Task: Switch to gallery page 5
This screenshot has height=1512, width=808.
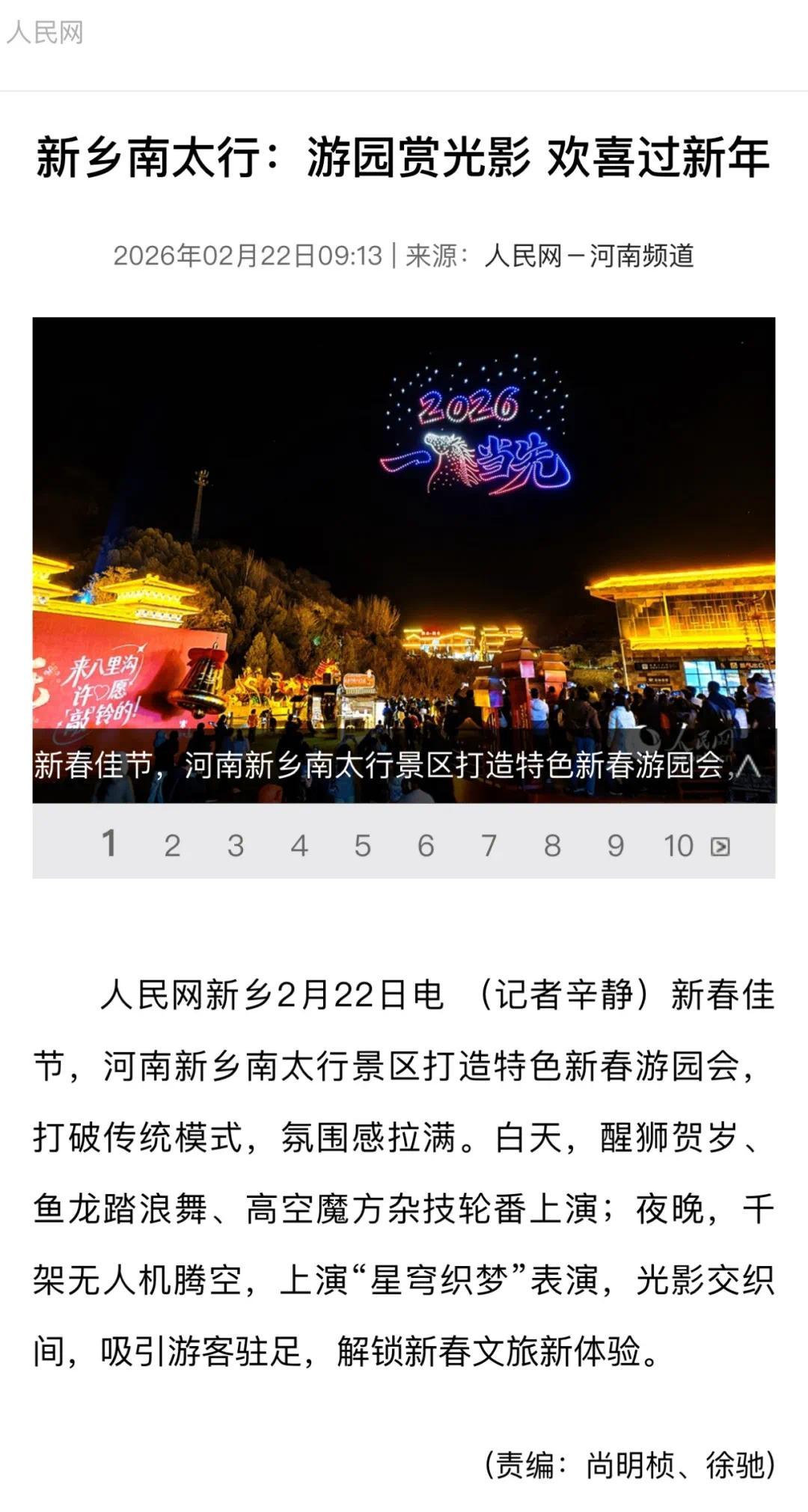Action: (x=362, y=846)
